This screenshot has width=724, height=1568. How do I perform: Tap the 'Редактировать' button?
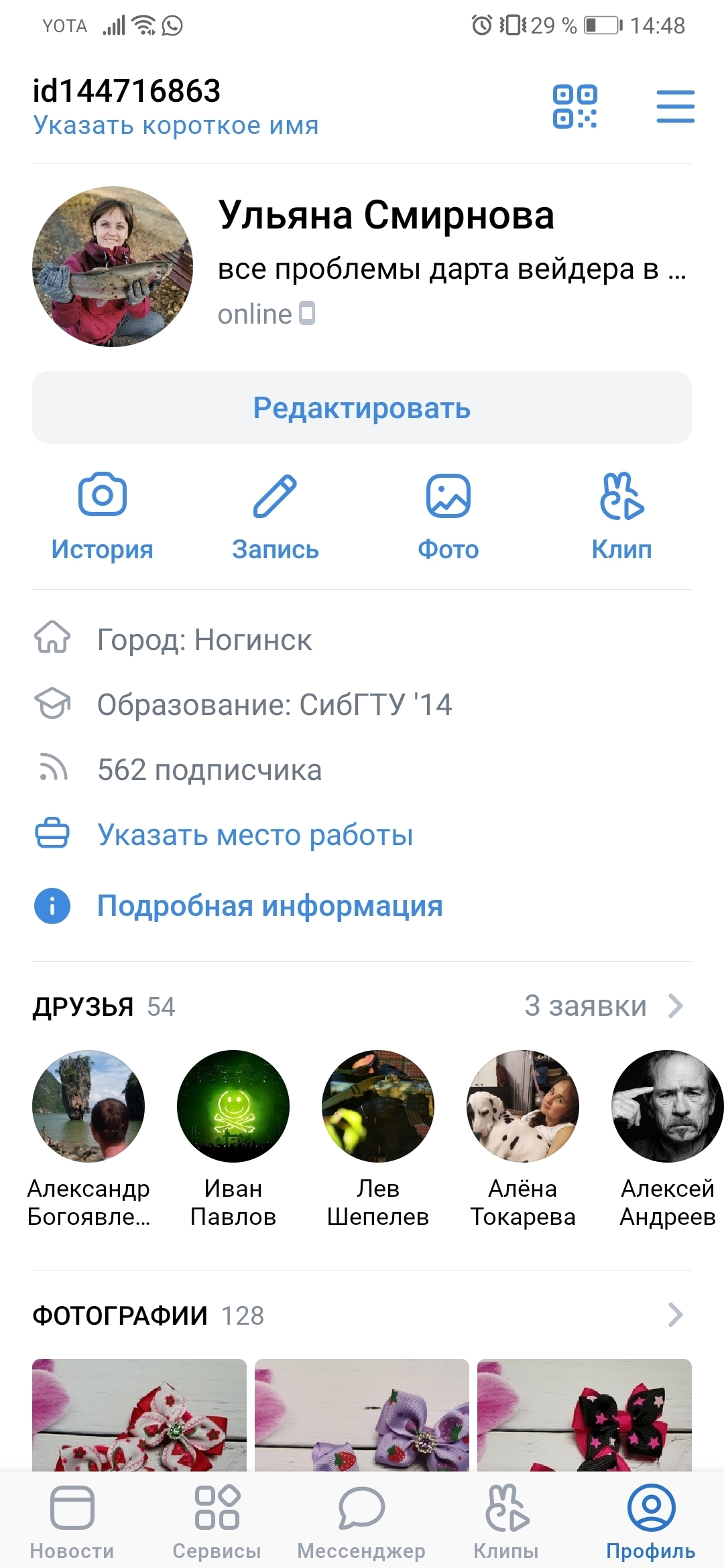coord(362,407)
